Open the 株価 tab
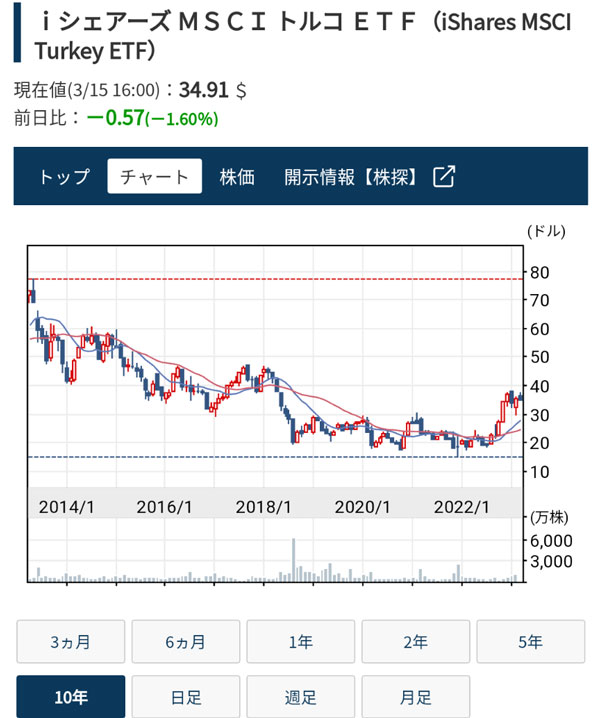600x718 pixels. tap(238, 177)
